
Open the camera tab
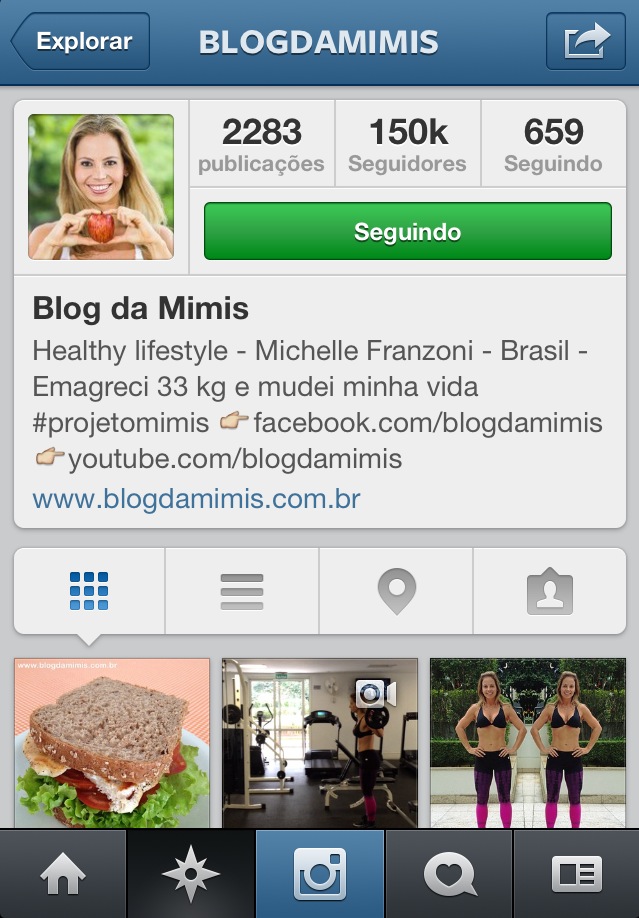pos(320,876)
